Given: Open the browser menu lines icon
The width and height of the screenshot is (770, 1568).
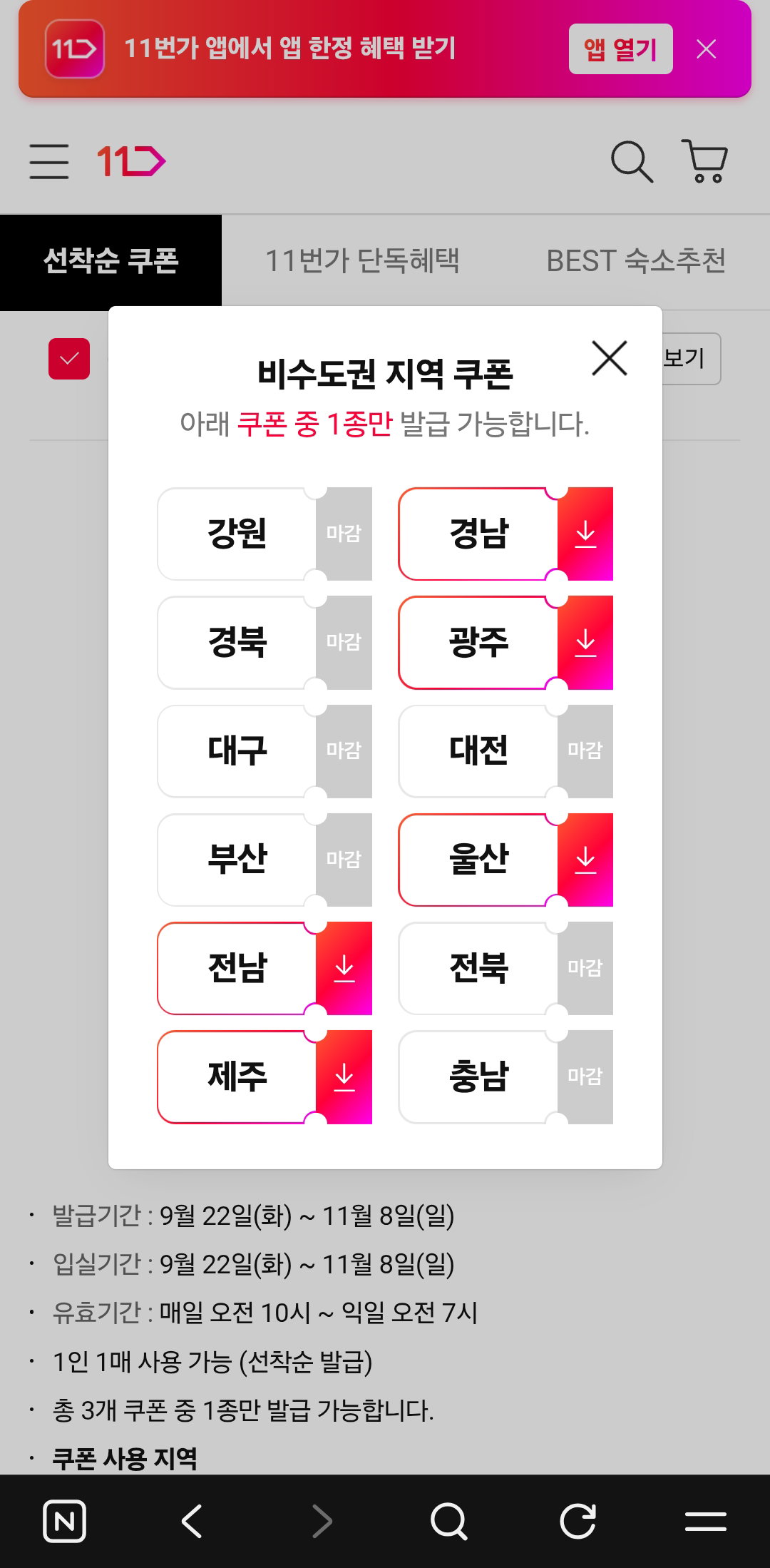Looking at the screenshot, I should (706, 1521).
